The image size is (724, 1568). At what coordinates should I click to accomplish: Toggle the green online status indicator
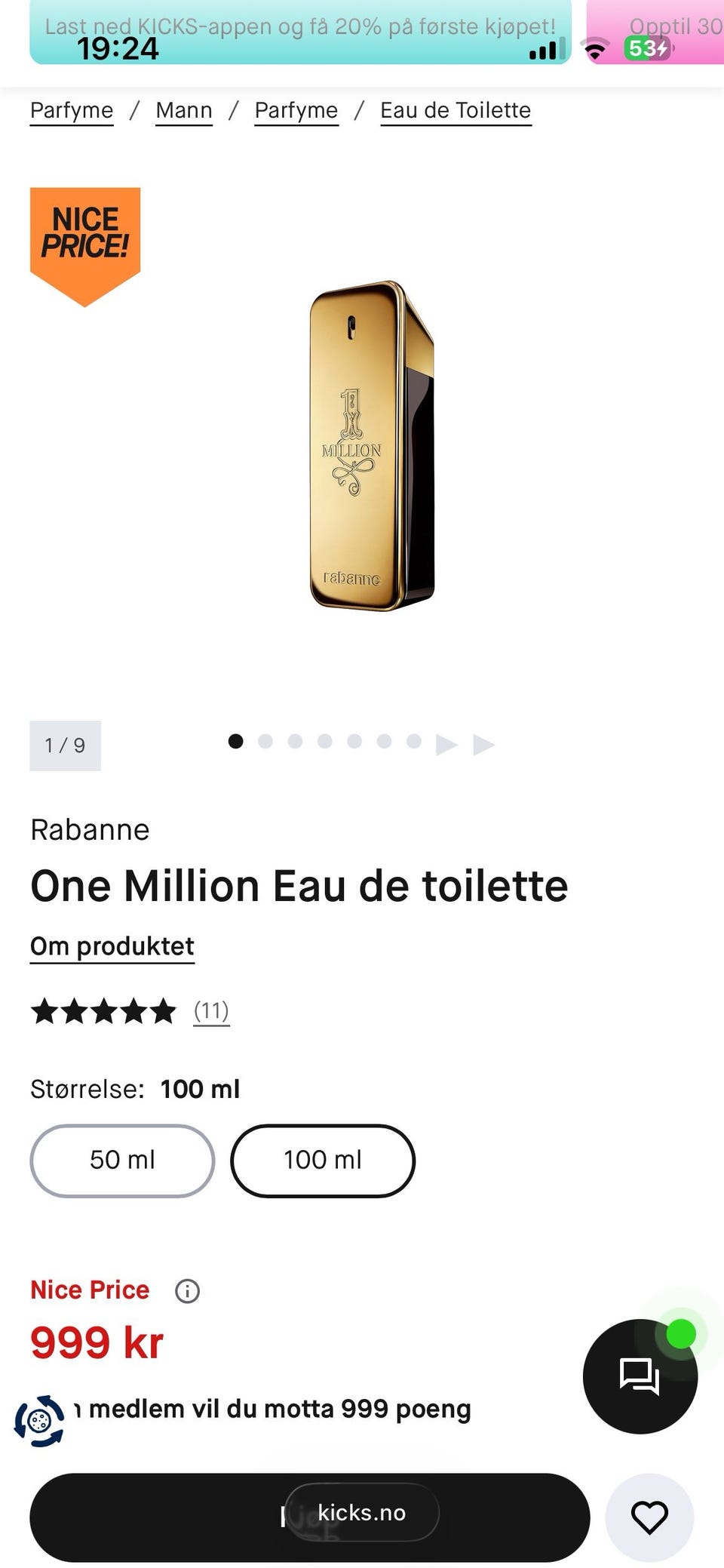click(x=680, y=1334)
